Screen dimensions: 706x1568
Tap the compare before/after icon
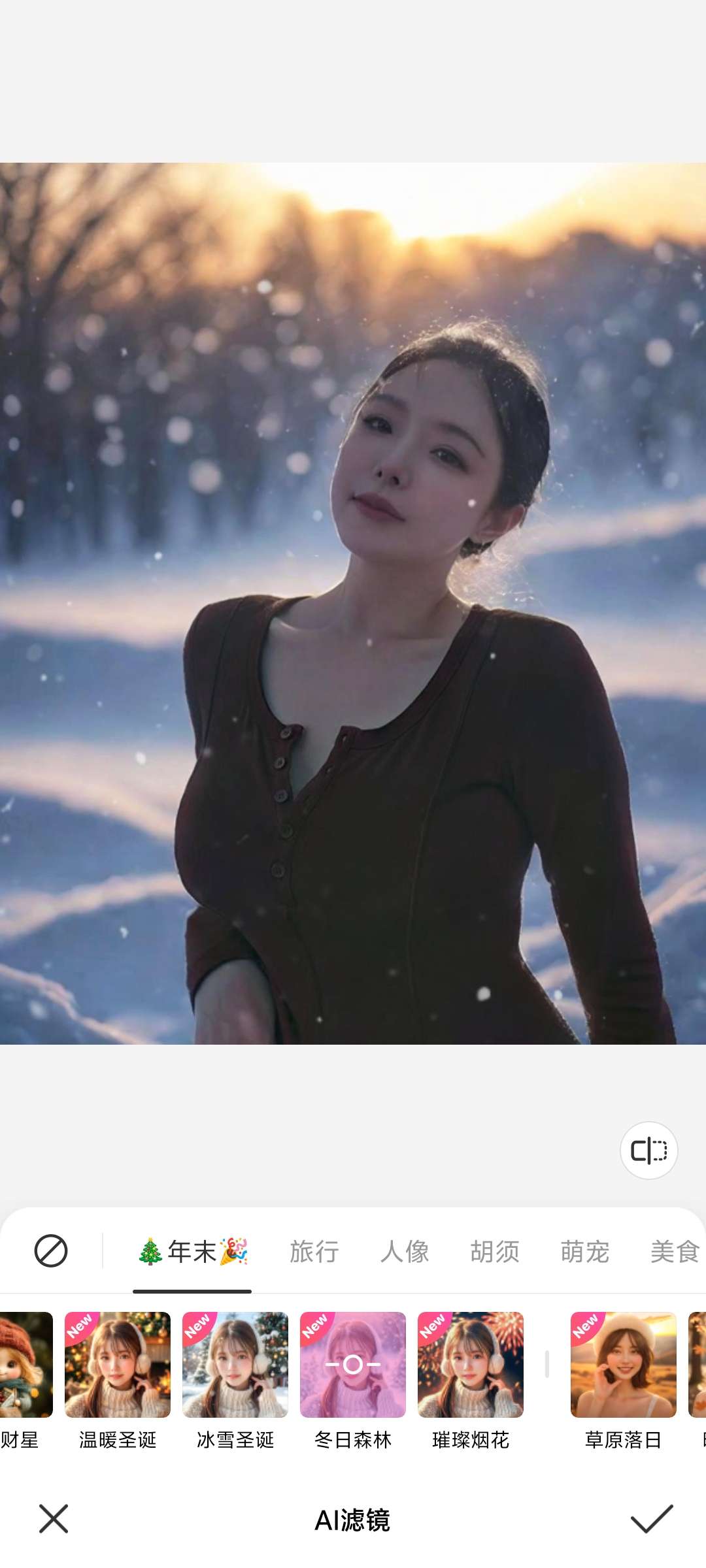click(x=648, y=1151)
